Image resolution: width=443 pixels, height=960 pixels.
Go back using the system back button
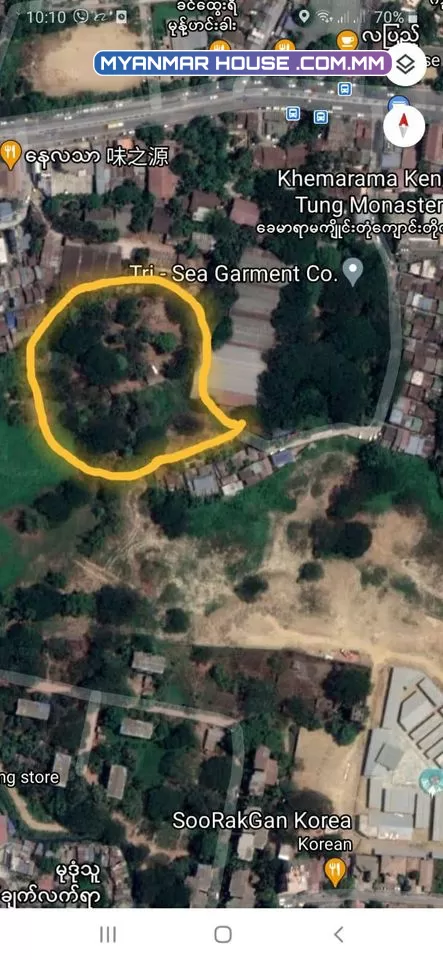coord(338,934)
